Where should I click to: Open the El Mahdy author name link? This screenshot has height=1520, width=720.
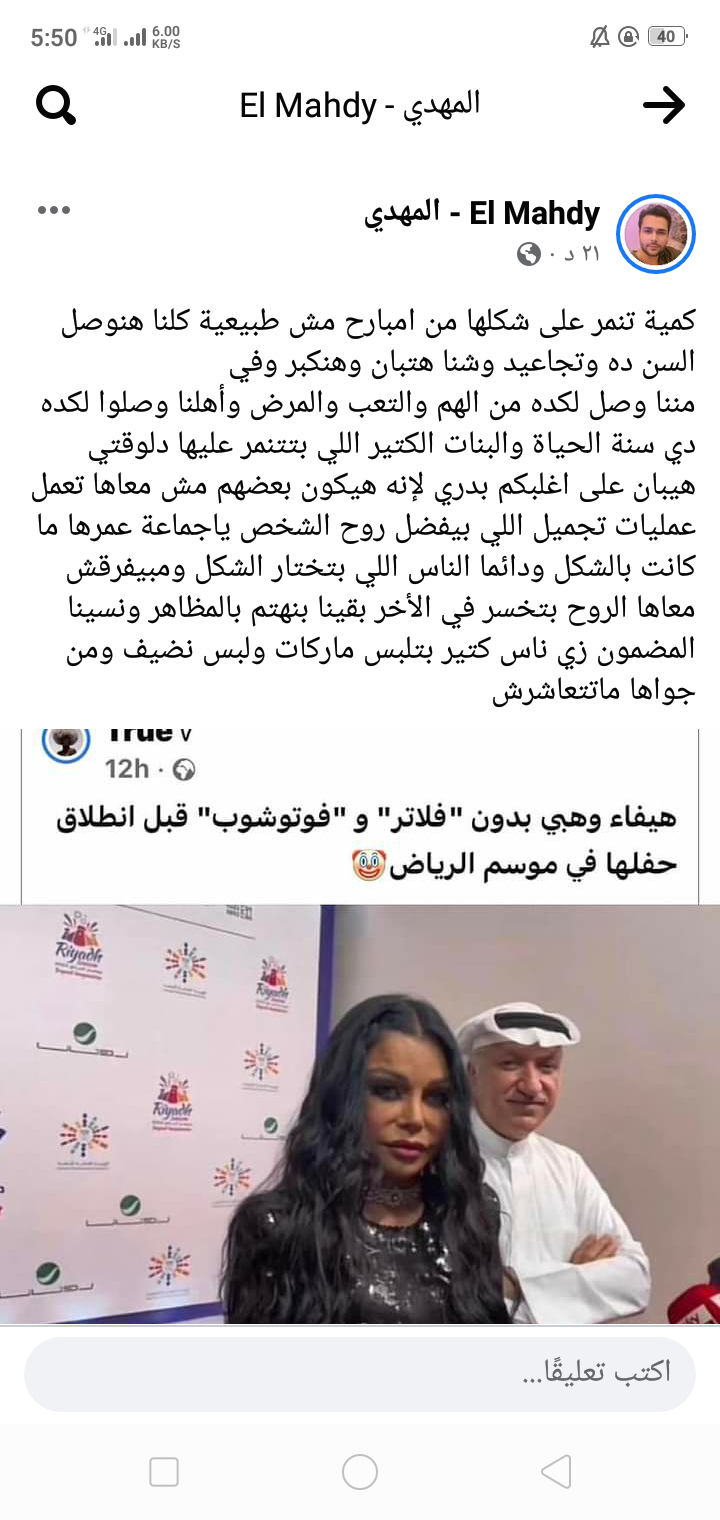(x=482, y=213)
